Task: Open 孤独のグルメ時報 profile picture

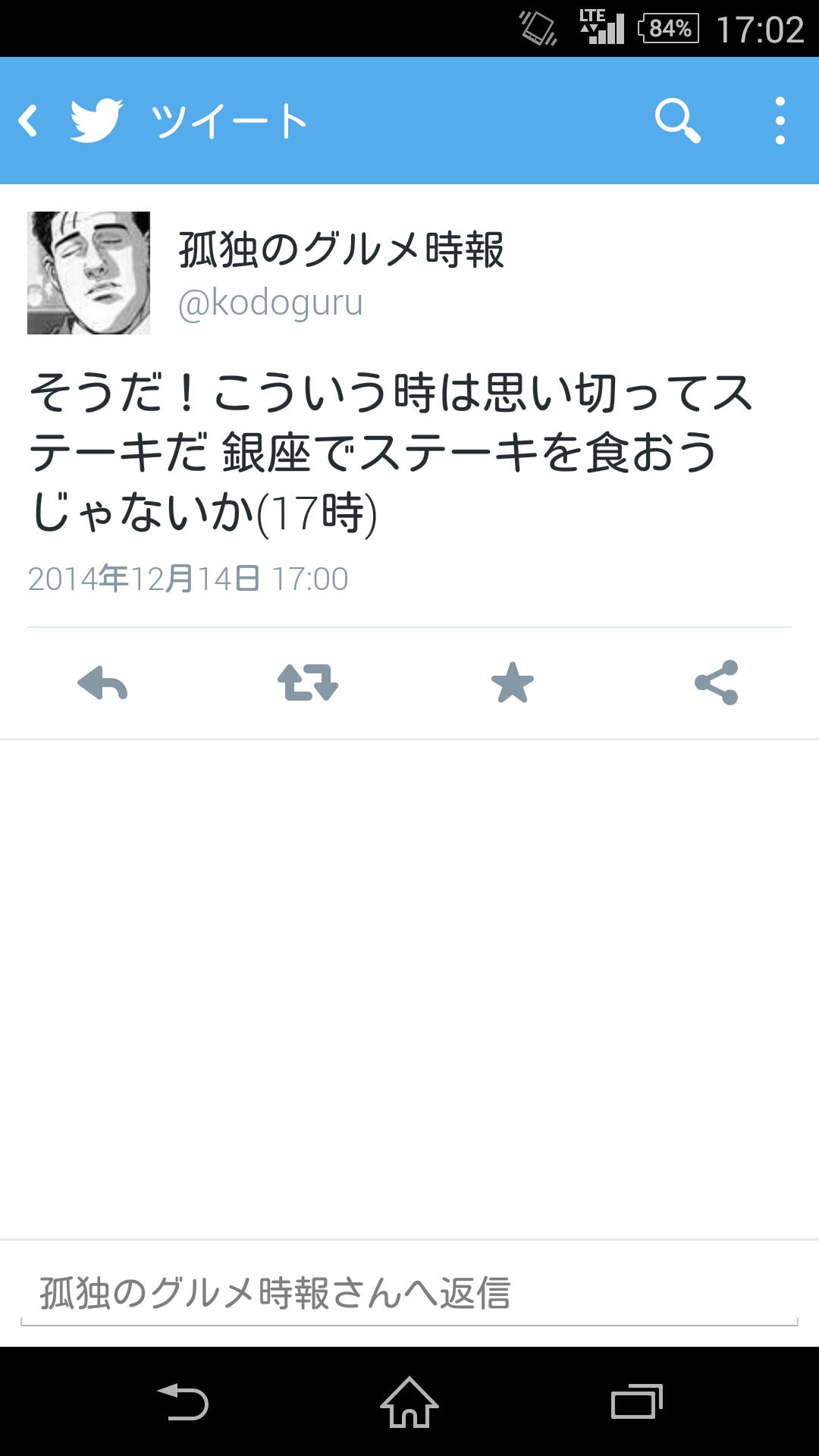Action: (89, 273)
